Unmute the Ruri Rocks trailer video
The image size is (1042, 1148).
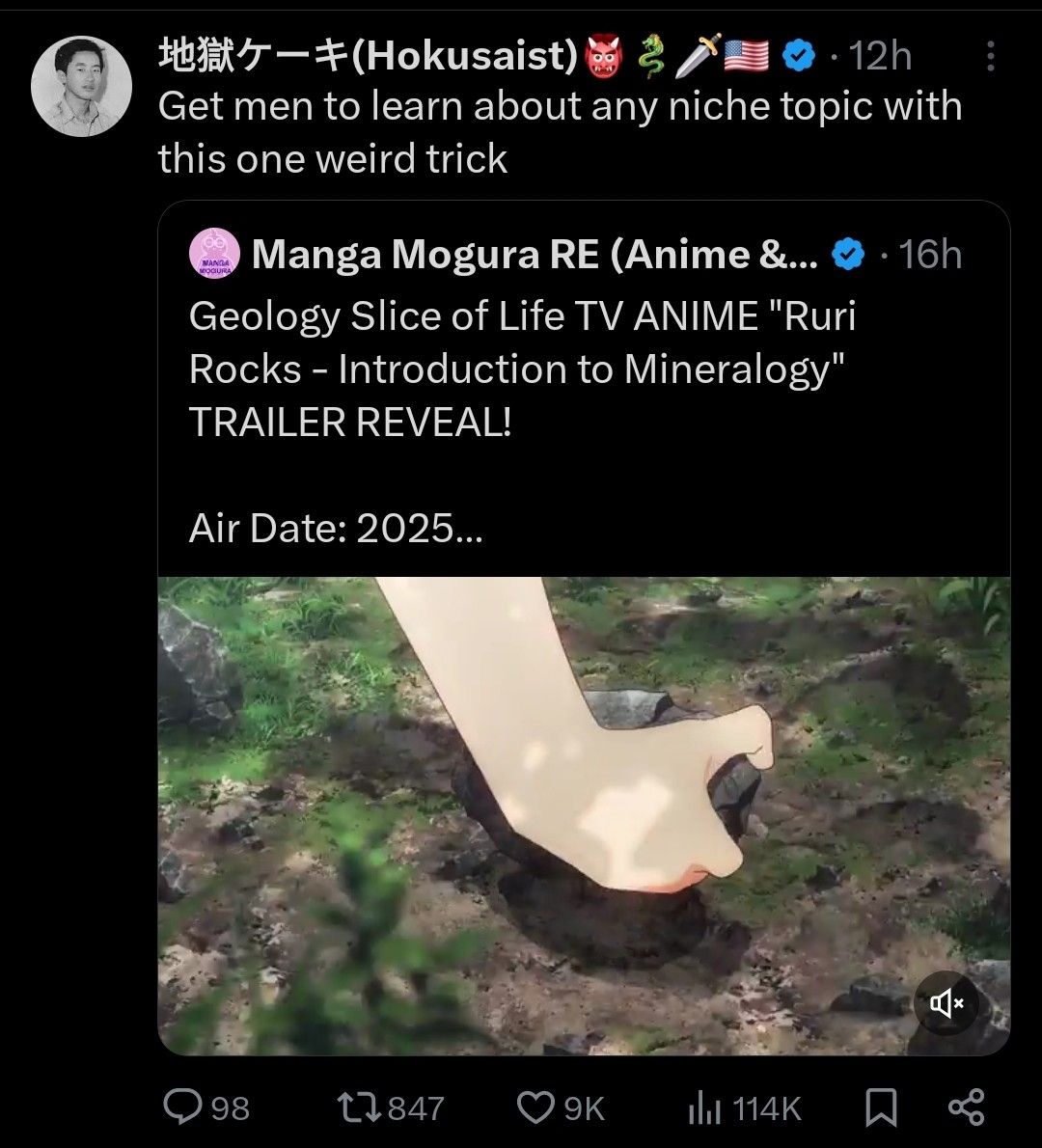pos(946,1004)
